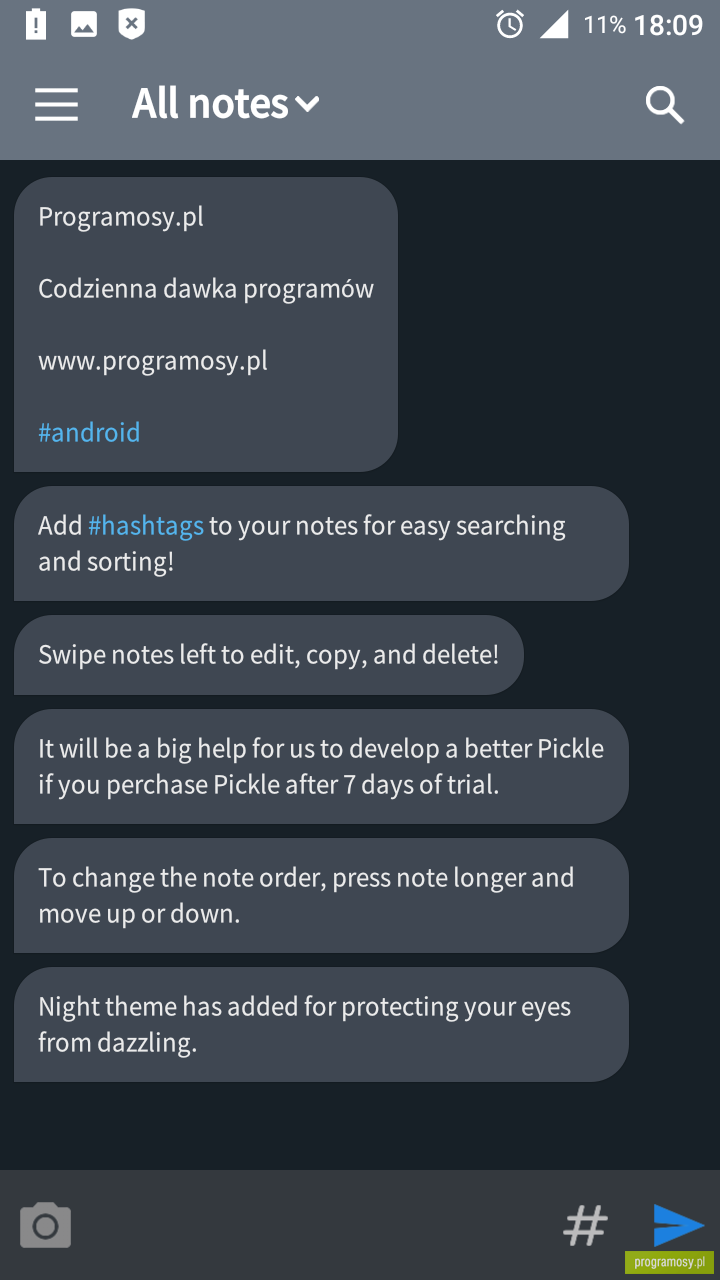Expand the All notes dropdown
This screenshot has height=1280, width=720.
pos(226,104)
